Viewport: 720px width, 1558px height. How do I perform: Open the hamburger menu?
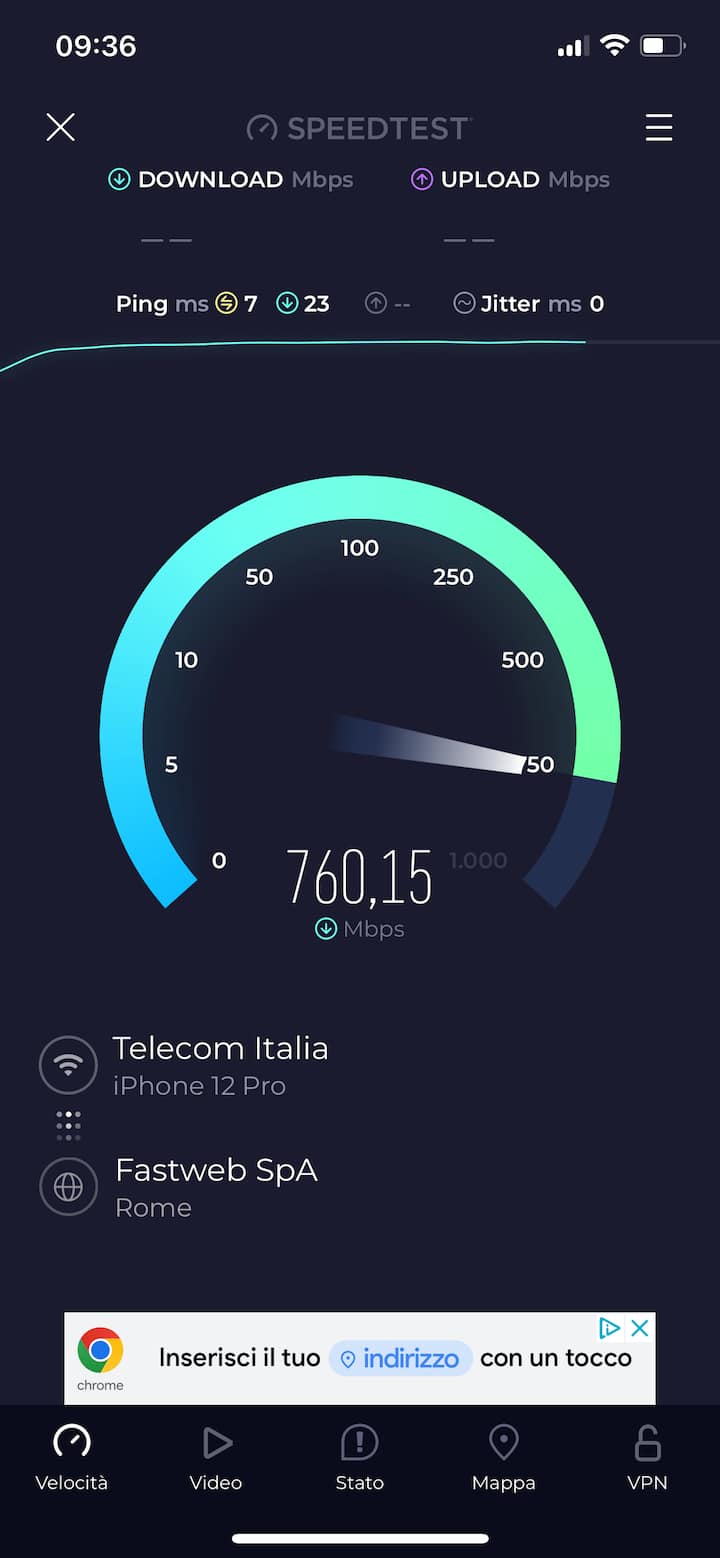coord(659,128)
